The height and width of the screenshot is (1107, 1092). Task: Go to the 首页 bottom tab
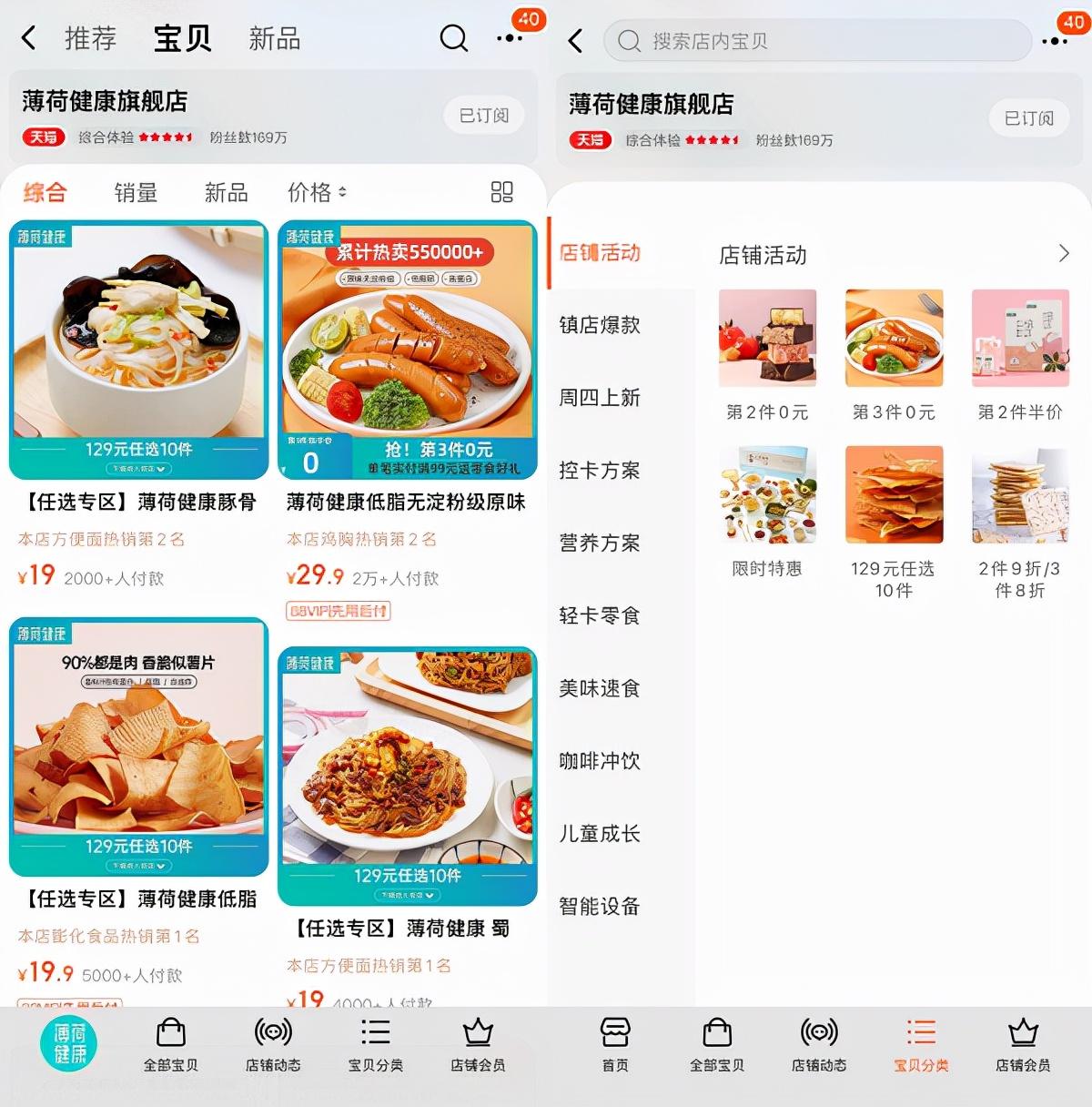tap(615, 1043)
